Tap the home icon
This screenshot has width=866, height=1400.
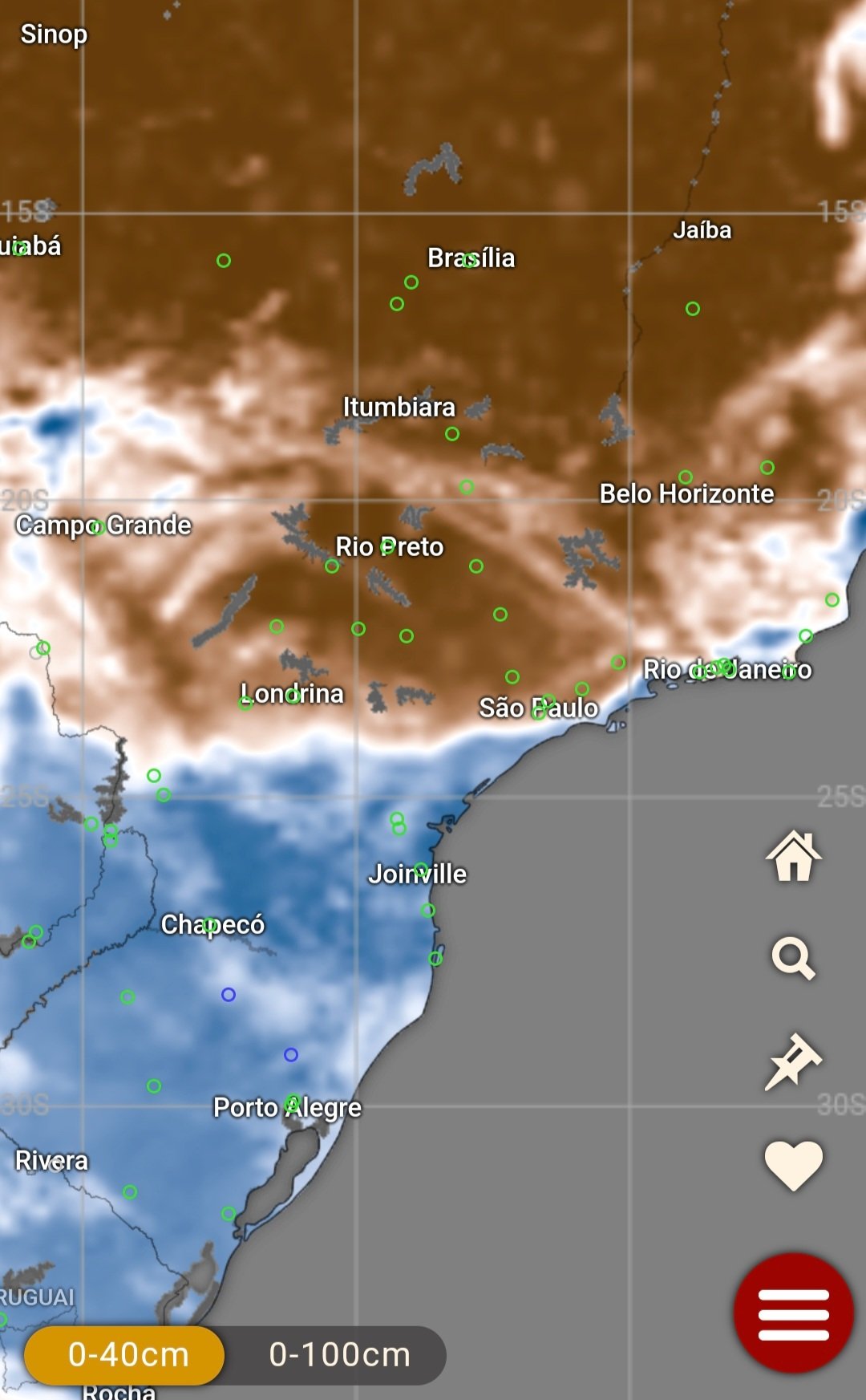pyautogui.click(x=794, y=855)
